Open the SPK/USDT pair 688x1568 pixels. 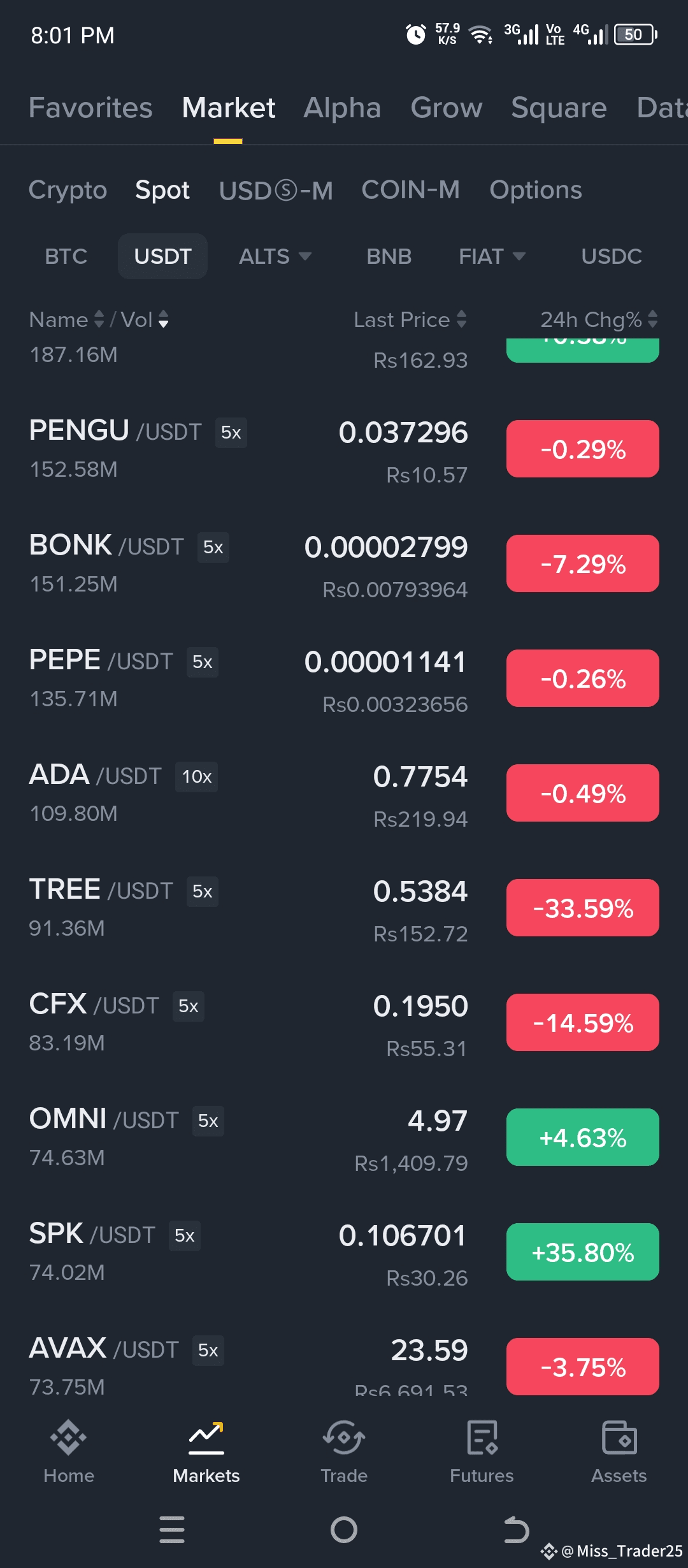point(344,1252)
